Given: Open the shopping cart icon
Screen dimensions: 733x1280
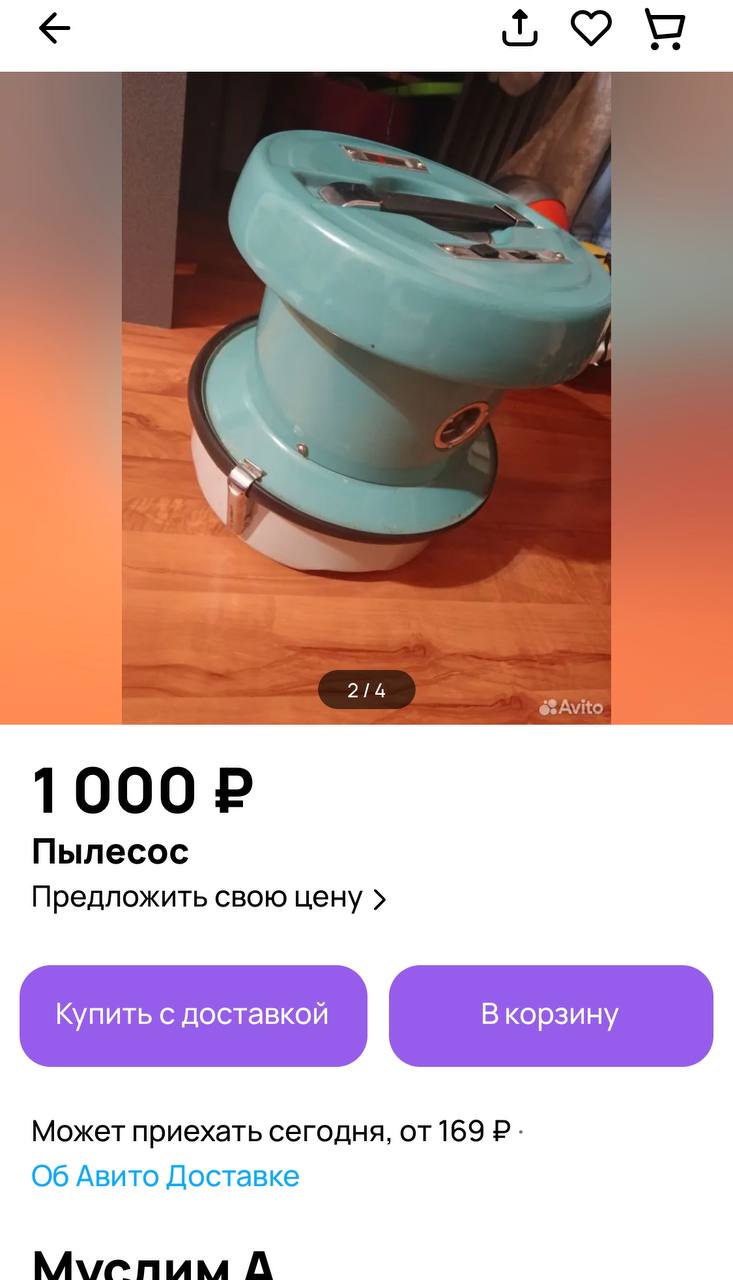Looking at the screenshot, I should [664, 29].
